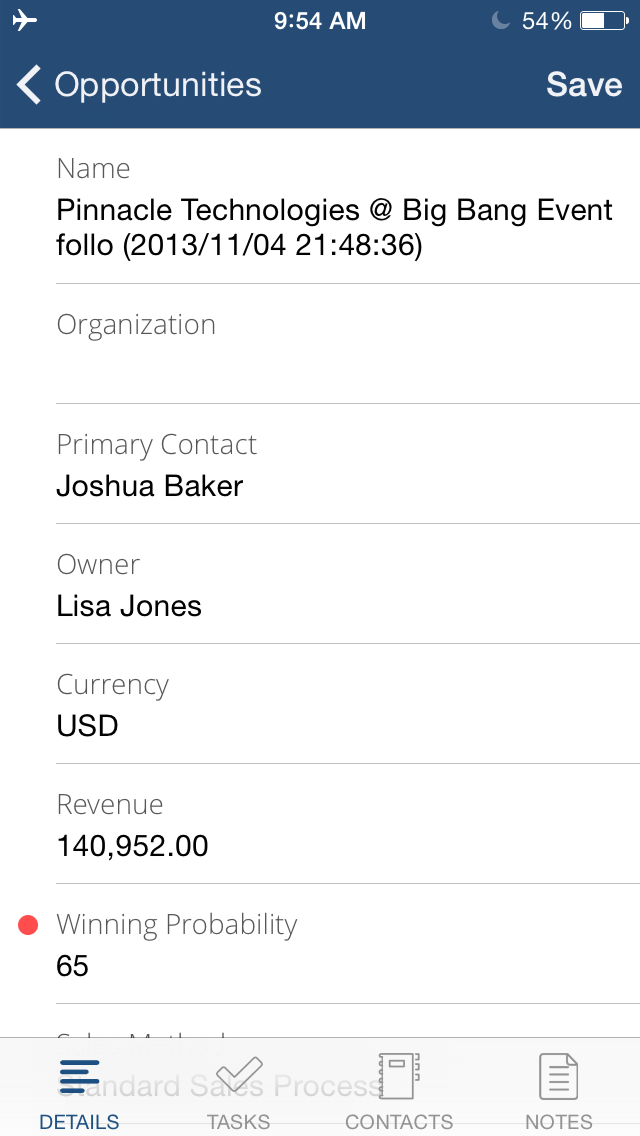
Task: Show the Contacts tab
Action: 399,1092
